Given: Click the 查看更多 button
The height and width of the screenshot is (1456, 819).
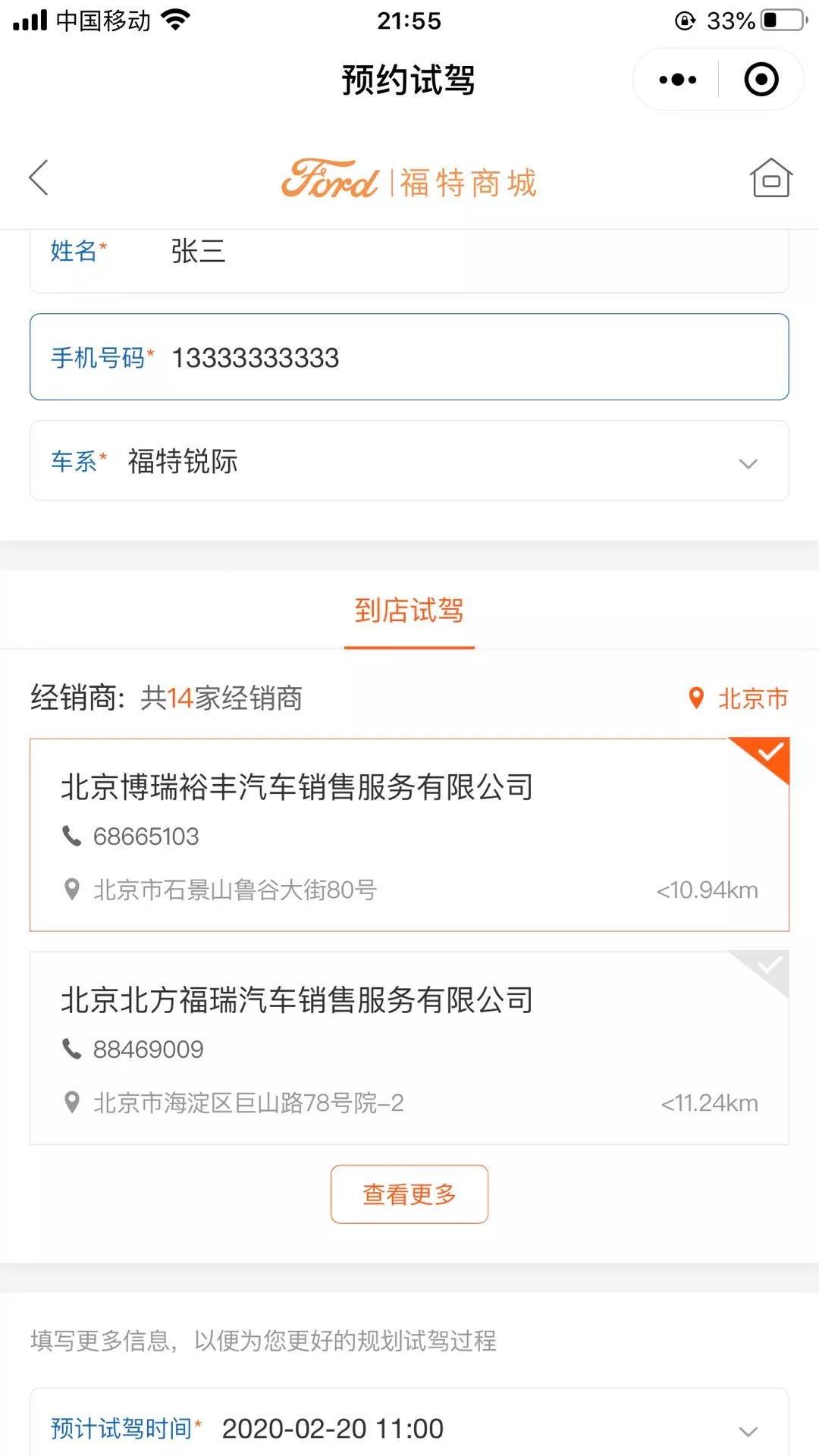Looking at the screenshot, I should point(408,1193).
